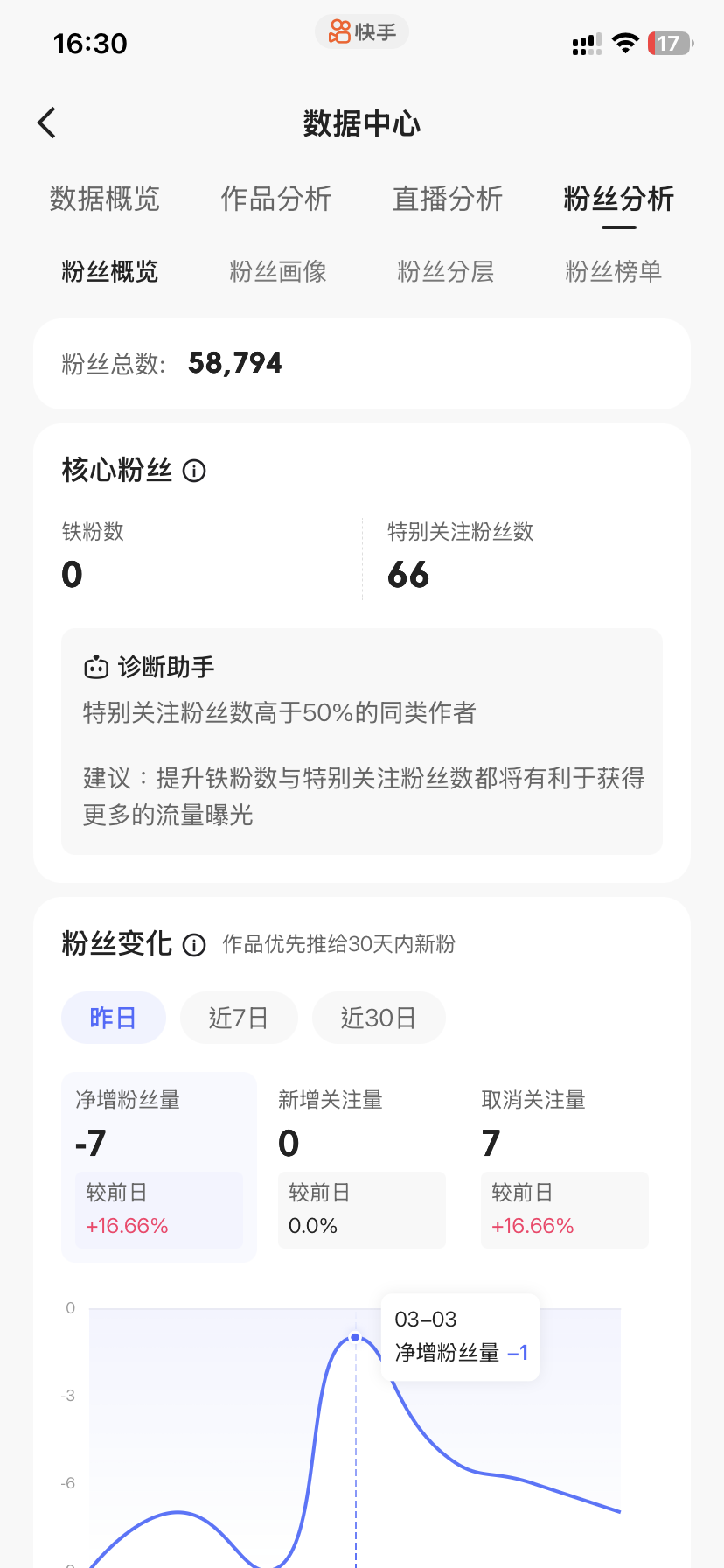Return to 快手 via the status bar pill
The image size is (724, 1568).
pyautogui.click(x=362, y=32)
